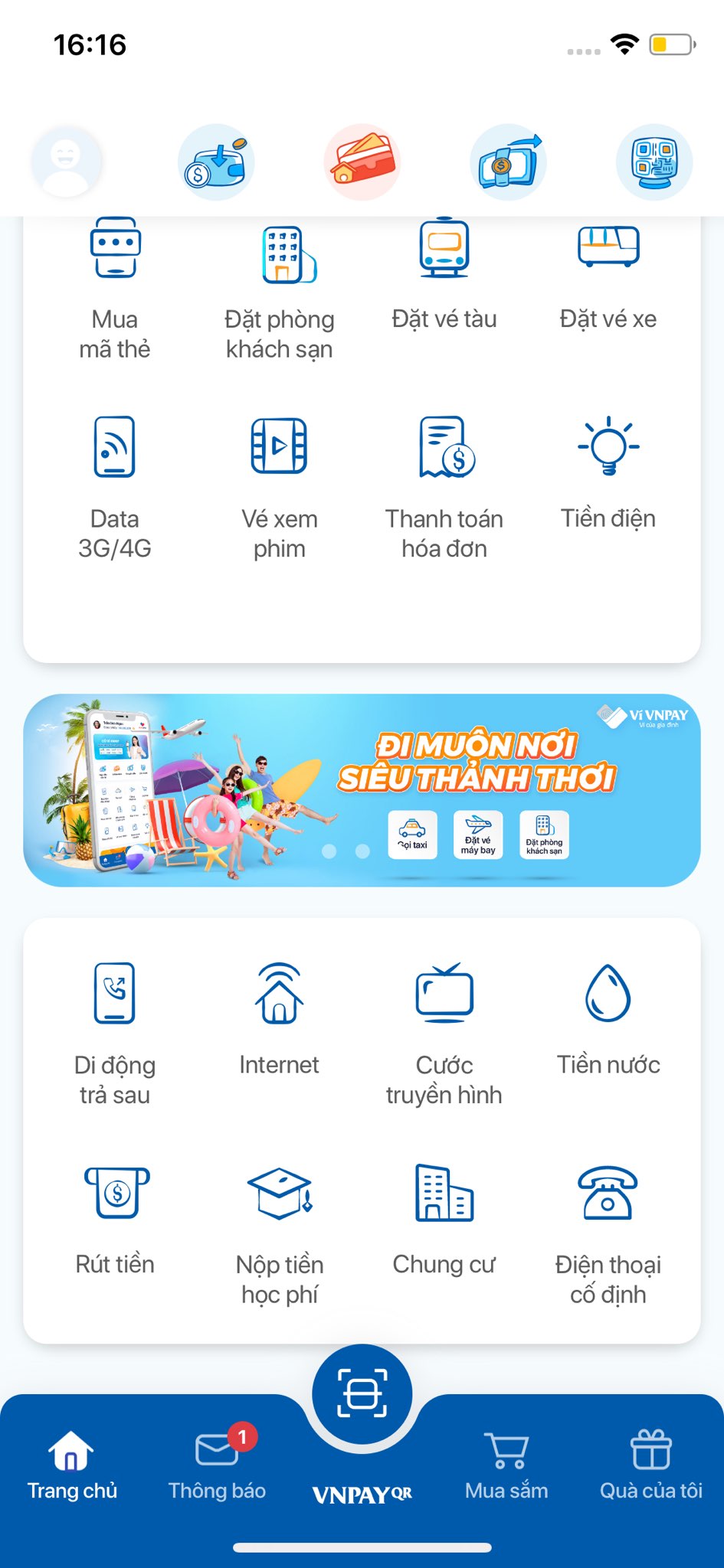The width and height of the screenshot is (724, 1568).
Task: Launch the VNPAY QR scanner
Action: (x=362, y=1393)
